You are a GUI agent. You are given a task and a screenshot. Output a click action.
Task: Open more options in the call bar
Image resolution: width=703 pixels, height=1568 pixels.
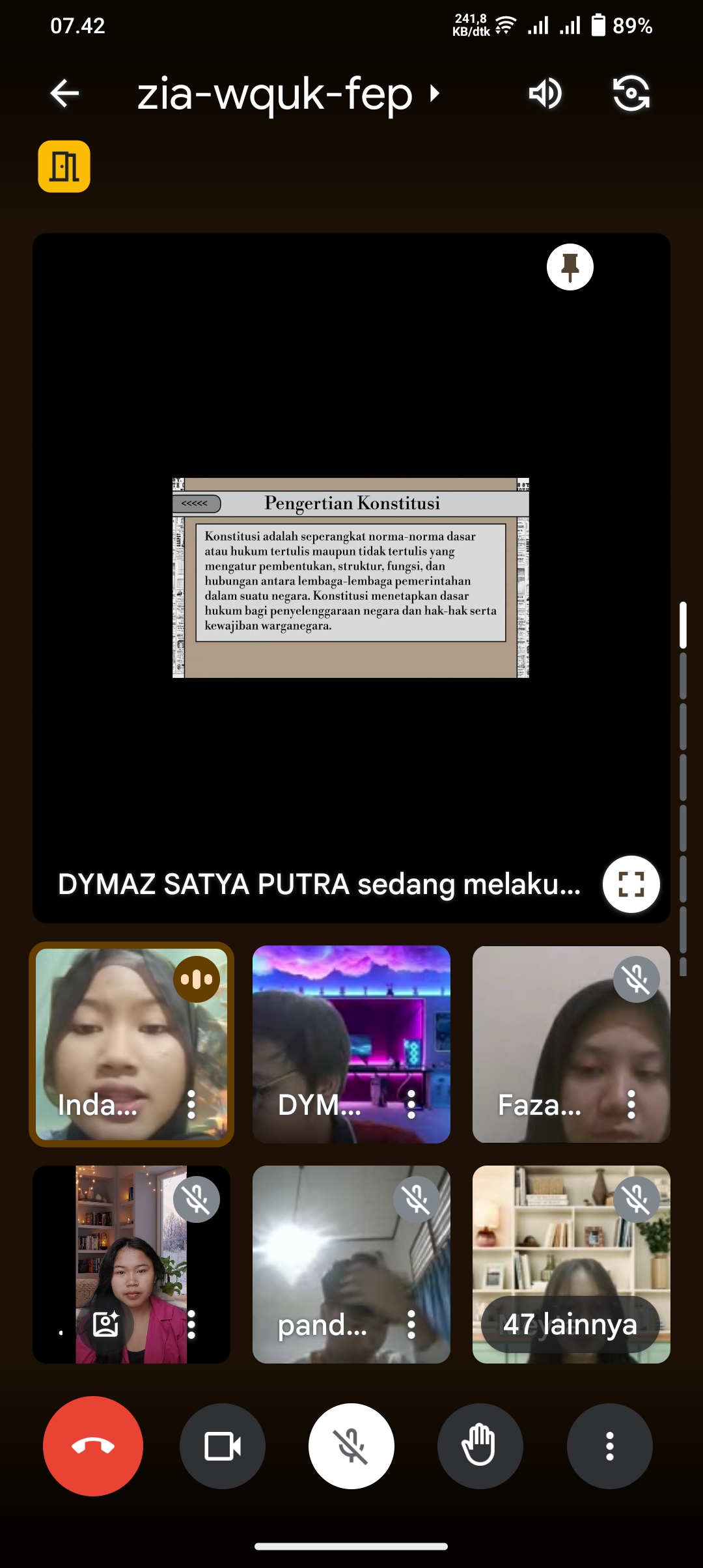pyautogui.click(x=609, y=1446)
